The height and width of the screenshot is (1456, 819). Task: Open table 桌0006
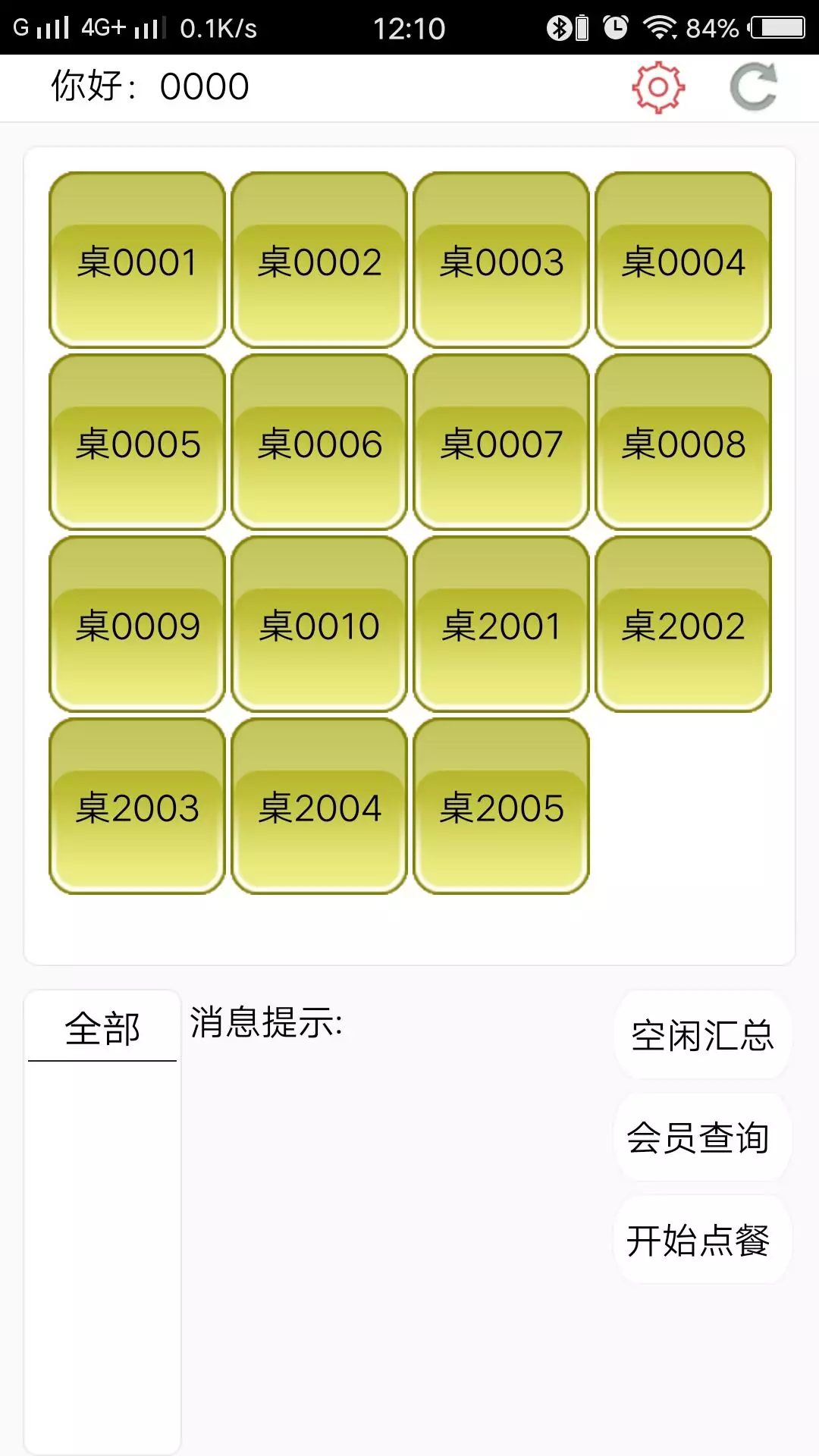[x=319, y=442]
